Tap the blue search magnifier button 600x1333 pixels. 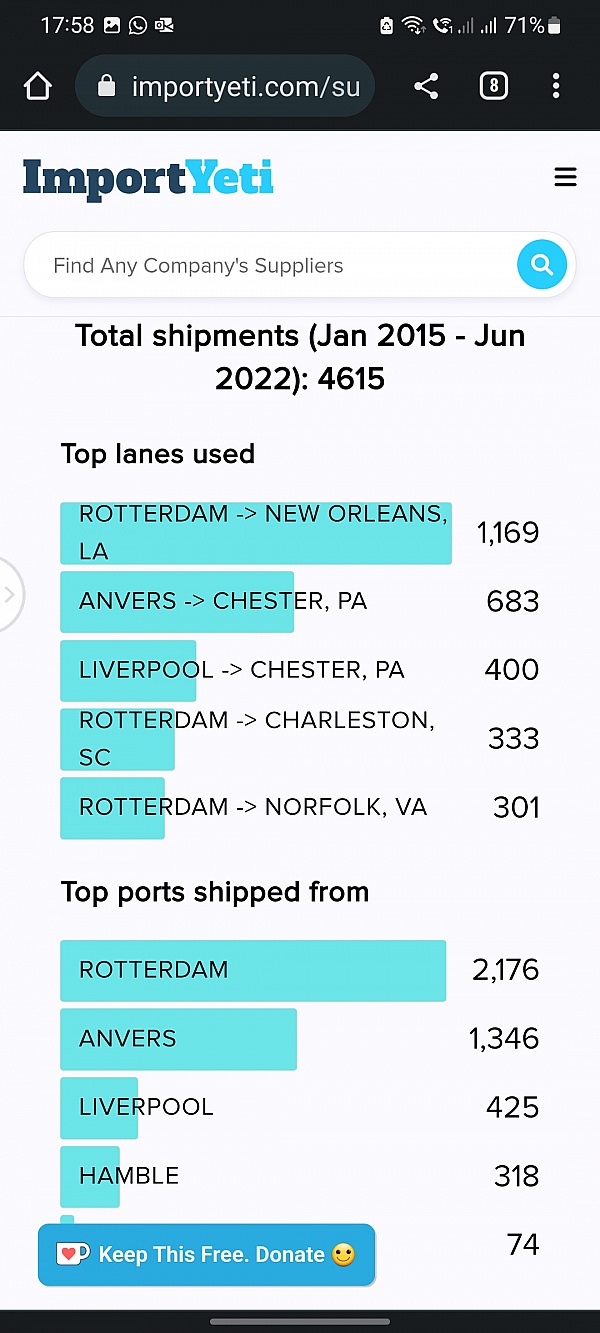[x=542, y=265]
